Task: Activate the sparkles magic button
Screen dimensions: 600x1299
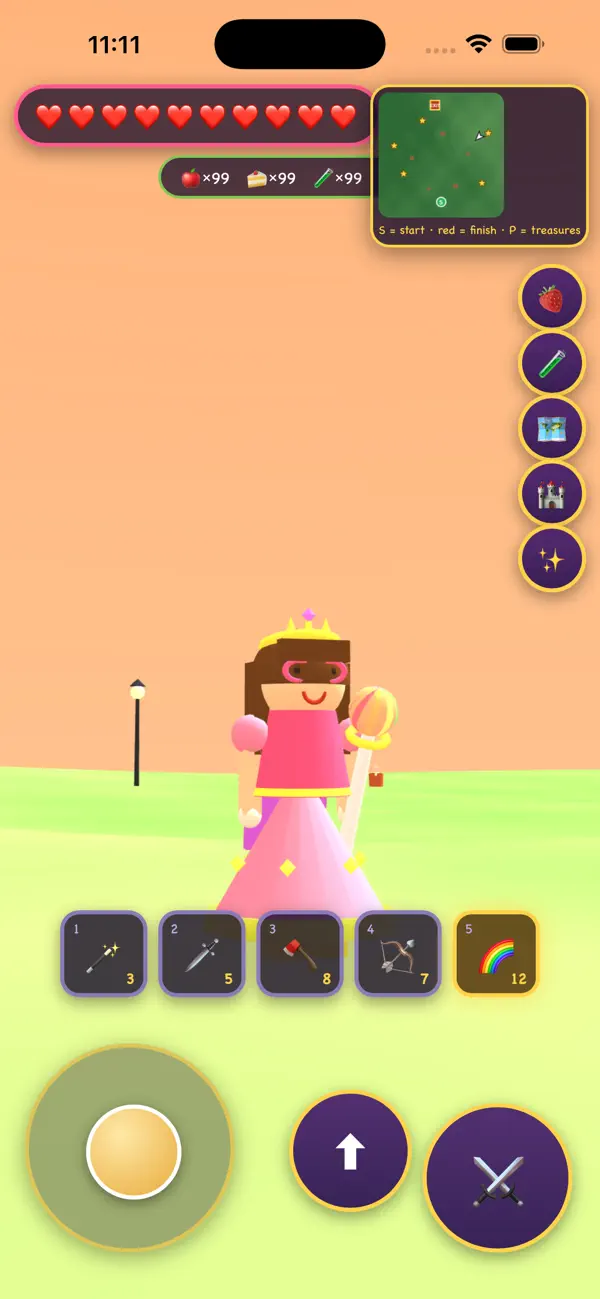Action: [x=551, y=559]
